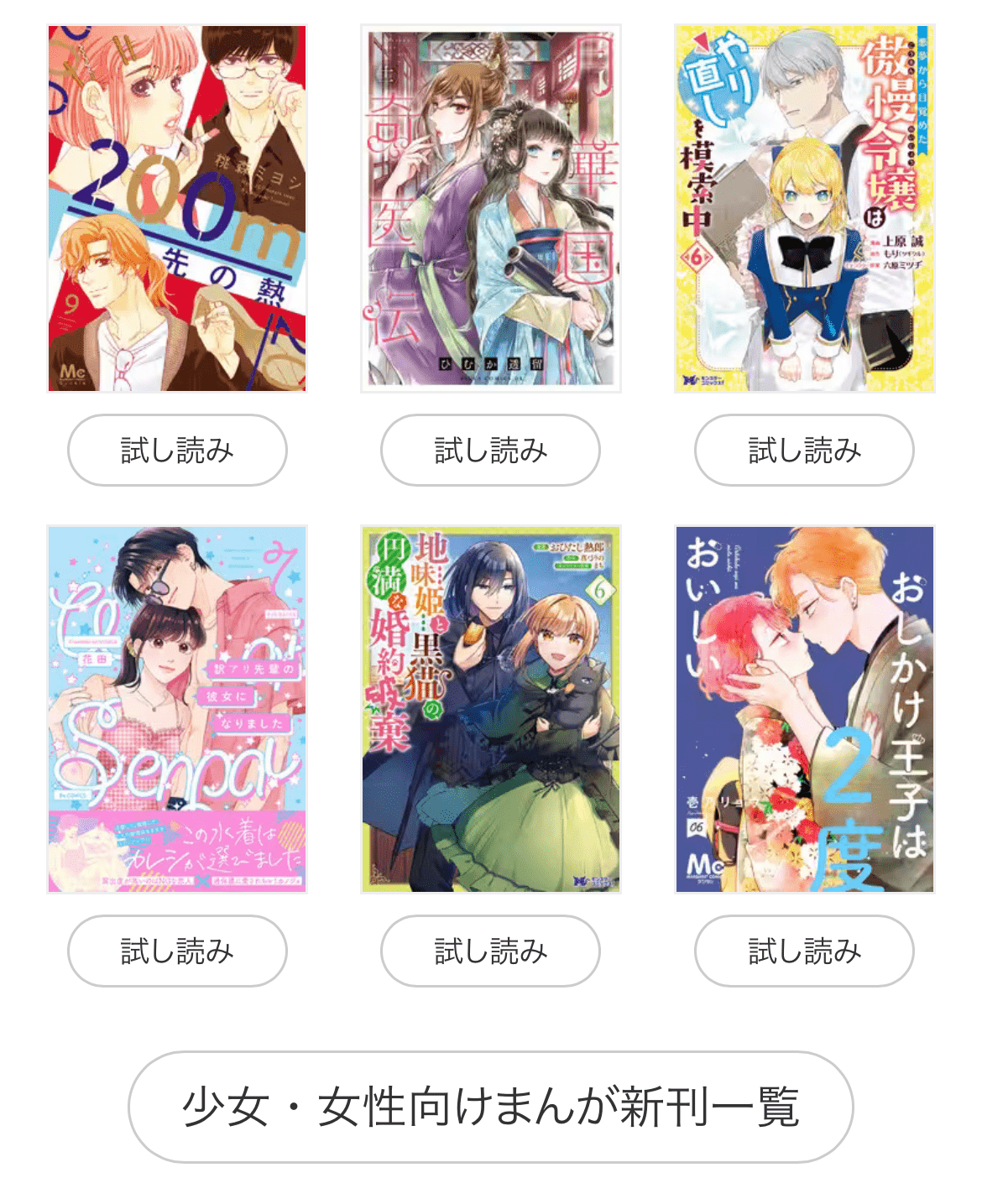This screenshot has height=1204, width=982.
Task: Select the 地味姫と黒猫 volume 6 cover
Action: [x=490, y=711]
